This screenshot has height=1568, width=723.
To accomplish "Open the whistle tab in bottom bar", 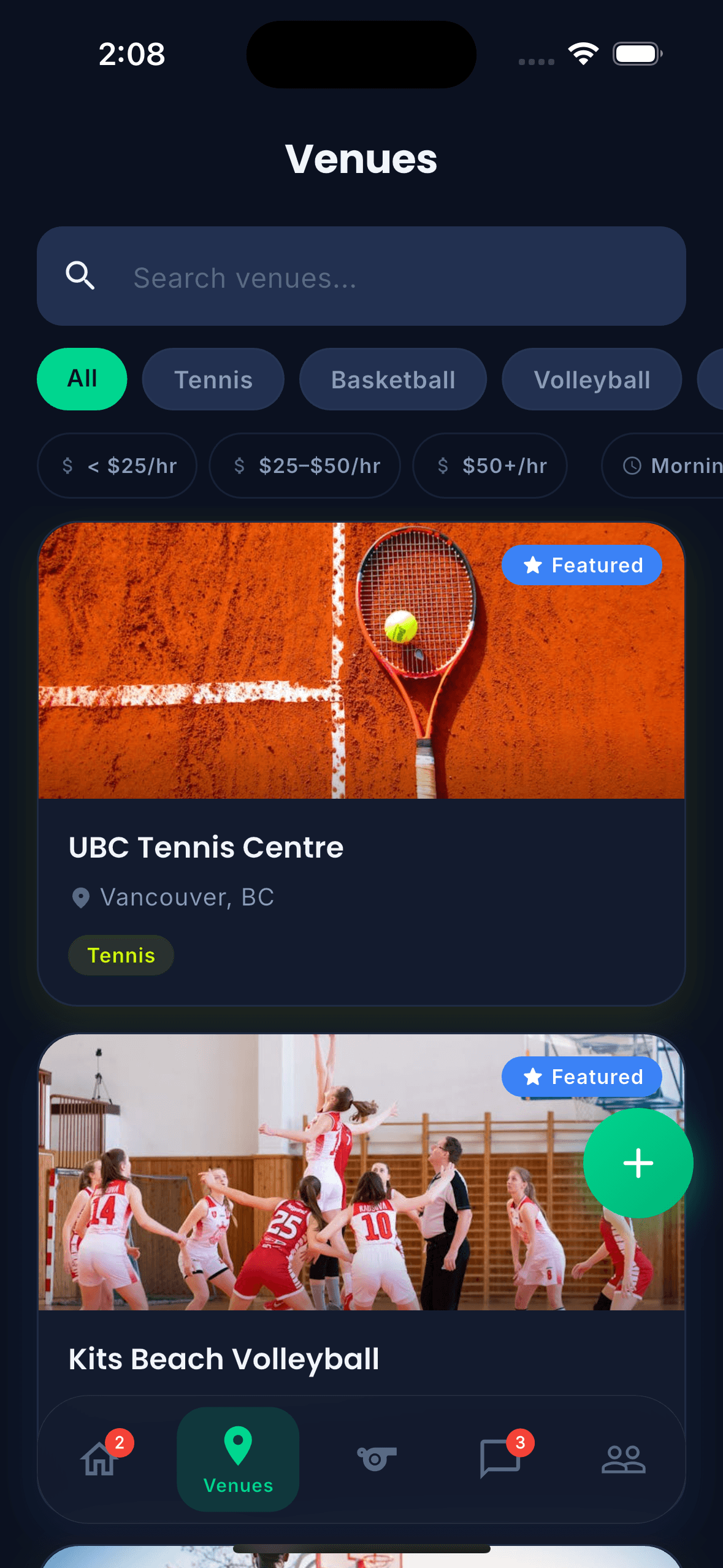I will [377, 1459].
